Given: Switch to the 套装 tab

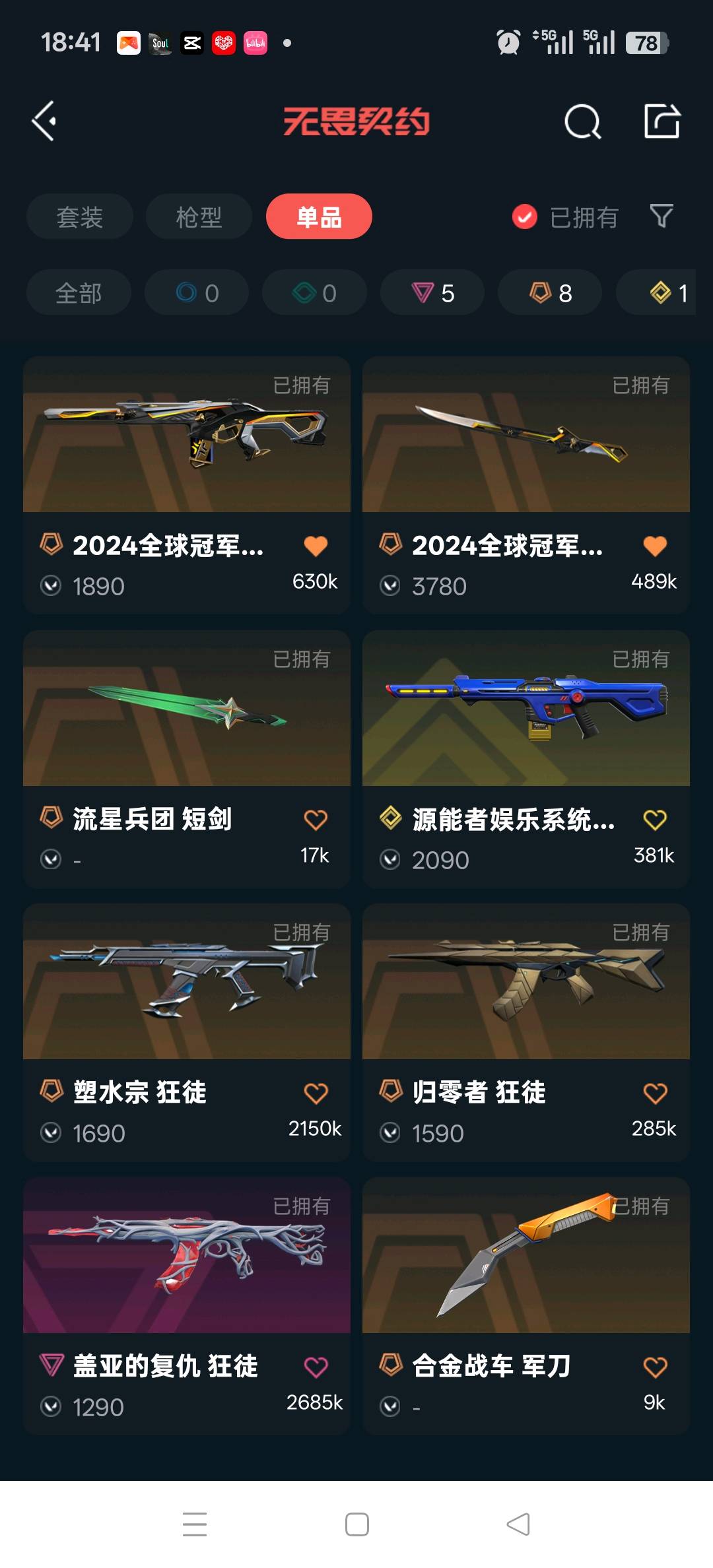Looking at the screenshot, I should [80, 216].
